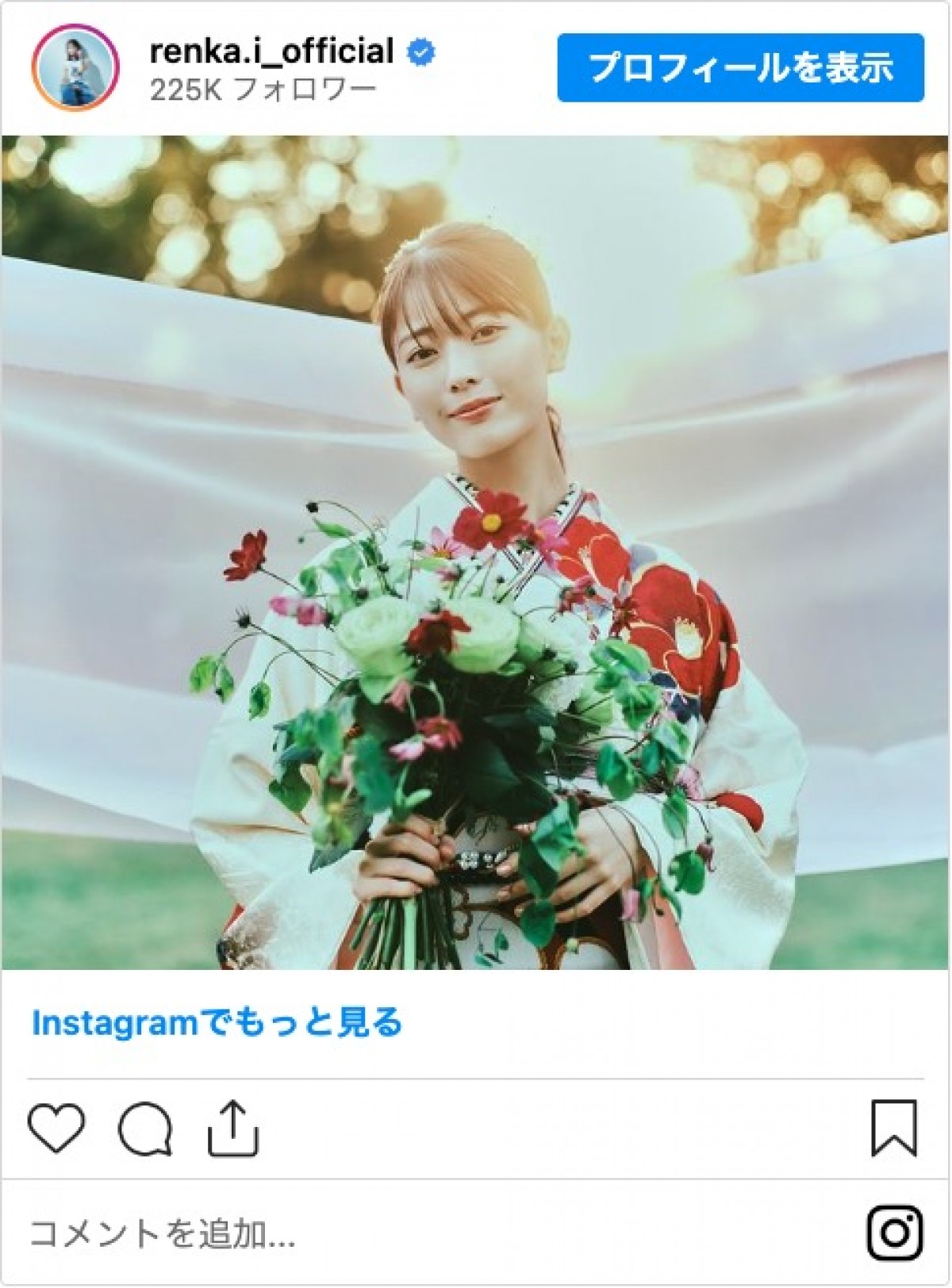Share the post with share icon
The width and height of the screenshot is (952, 1288).
point(233,1128)
